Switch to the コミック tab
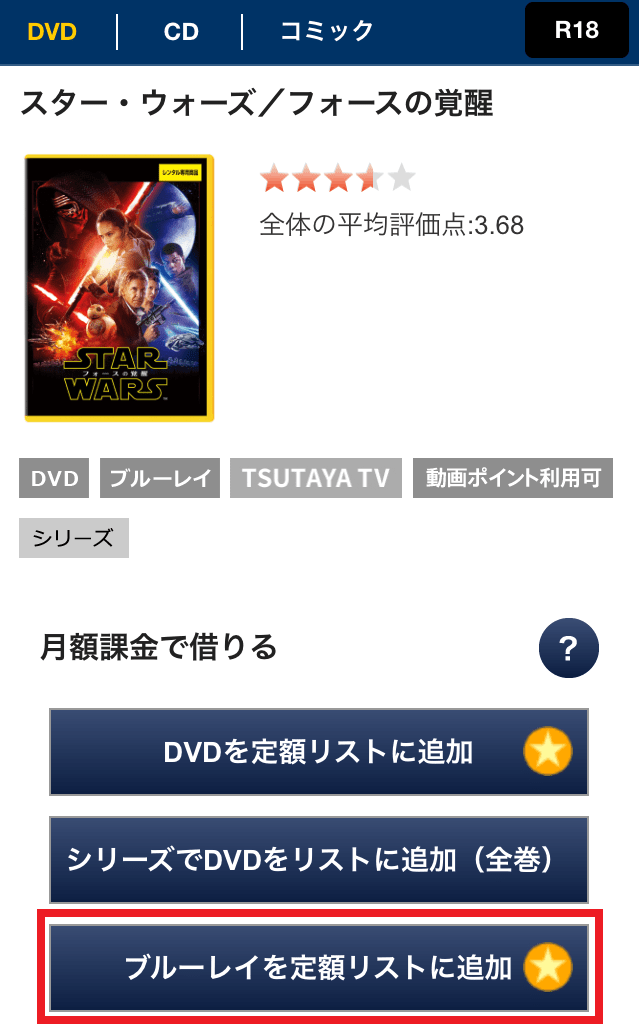 (326, 31)
